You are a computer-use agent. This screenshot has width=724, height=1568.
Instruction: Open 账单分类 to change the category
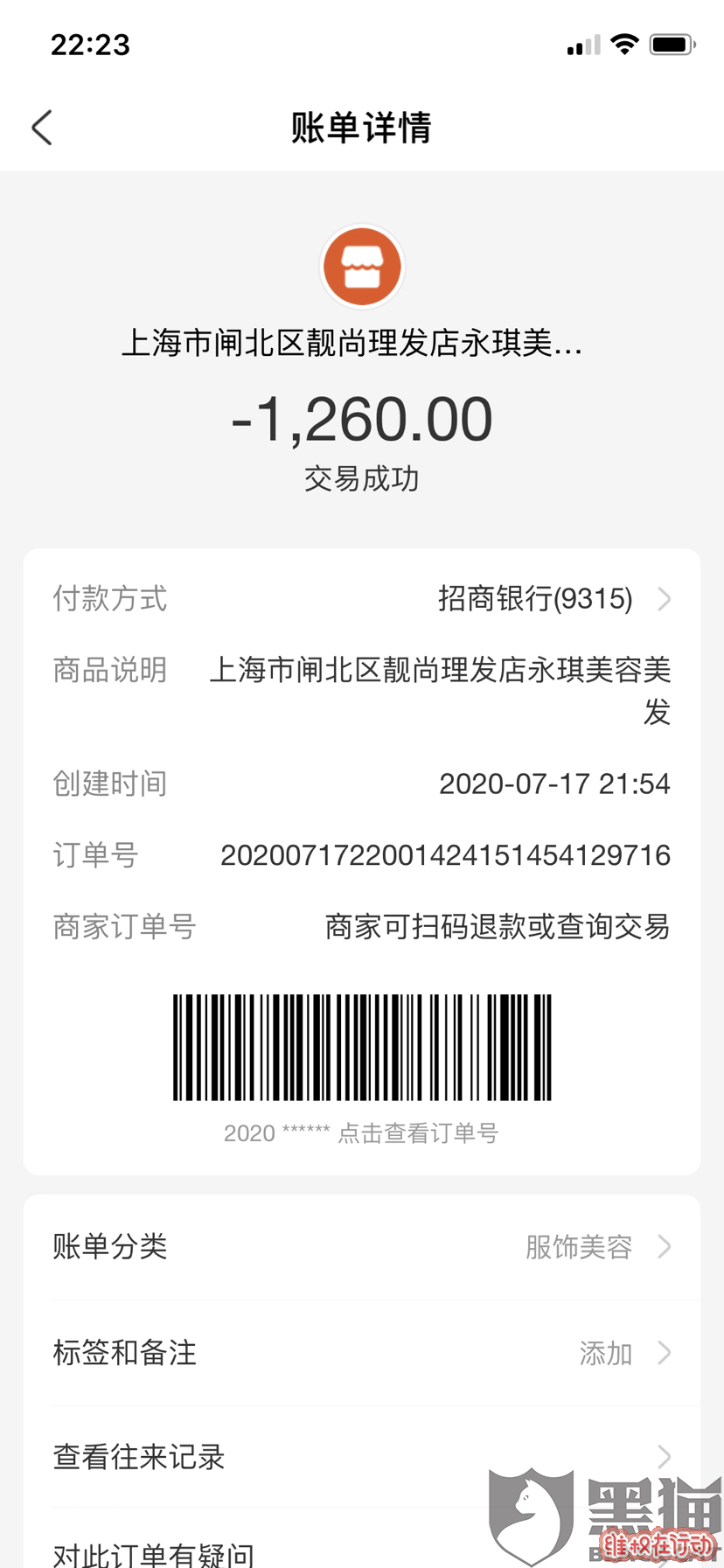(x=362, y=1246)
